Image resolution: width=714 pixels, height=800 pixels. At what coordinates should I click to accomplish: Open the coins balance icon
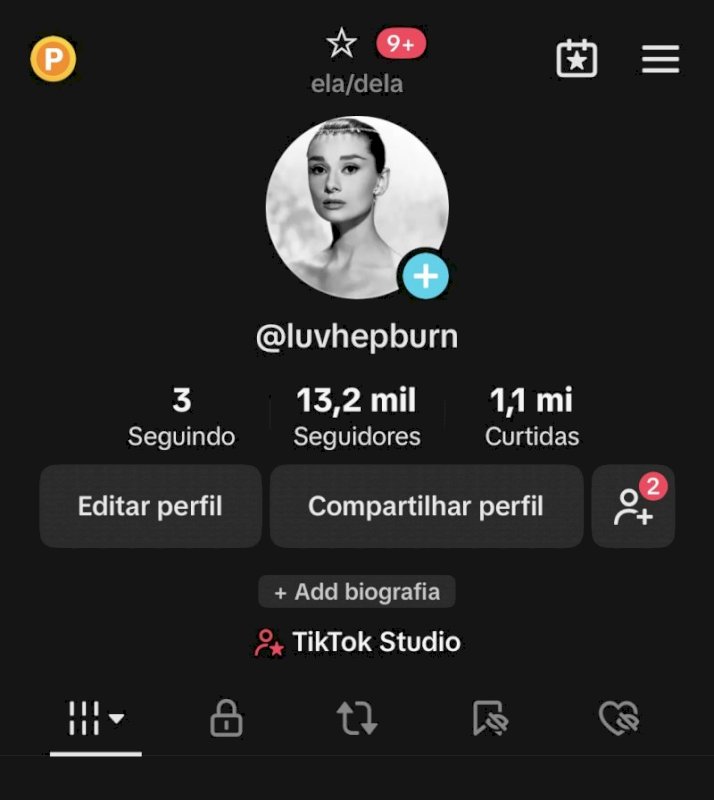pos(53,59)
